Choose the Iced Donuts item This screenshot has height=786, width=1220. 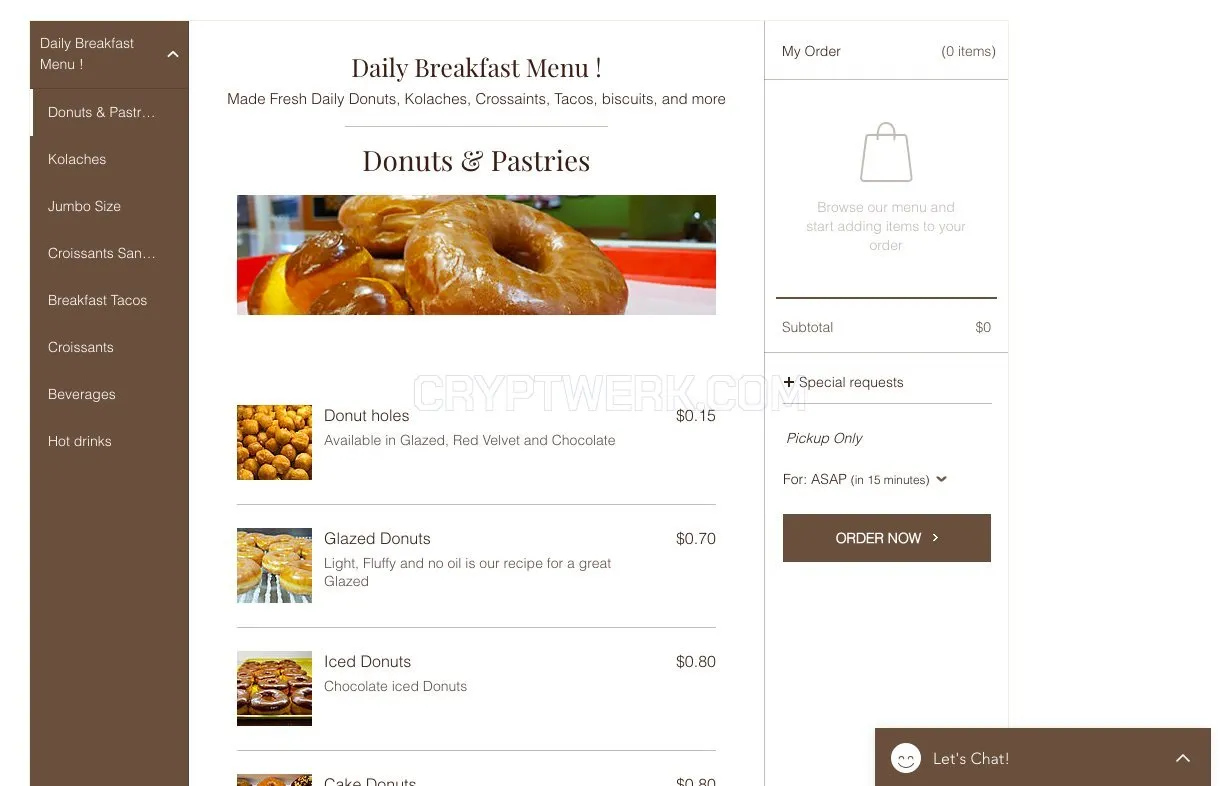(x=476, y=688)
